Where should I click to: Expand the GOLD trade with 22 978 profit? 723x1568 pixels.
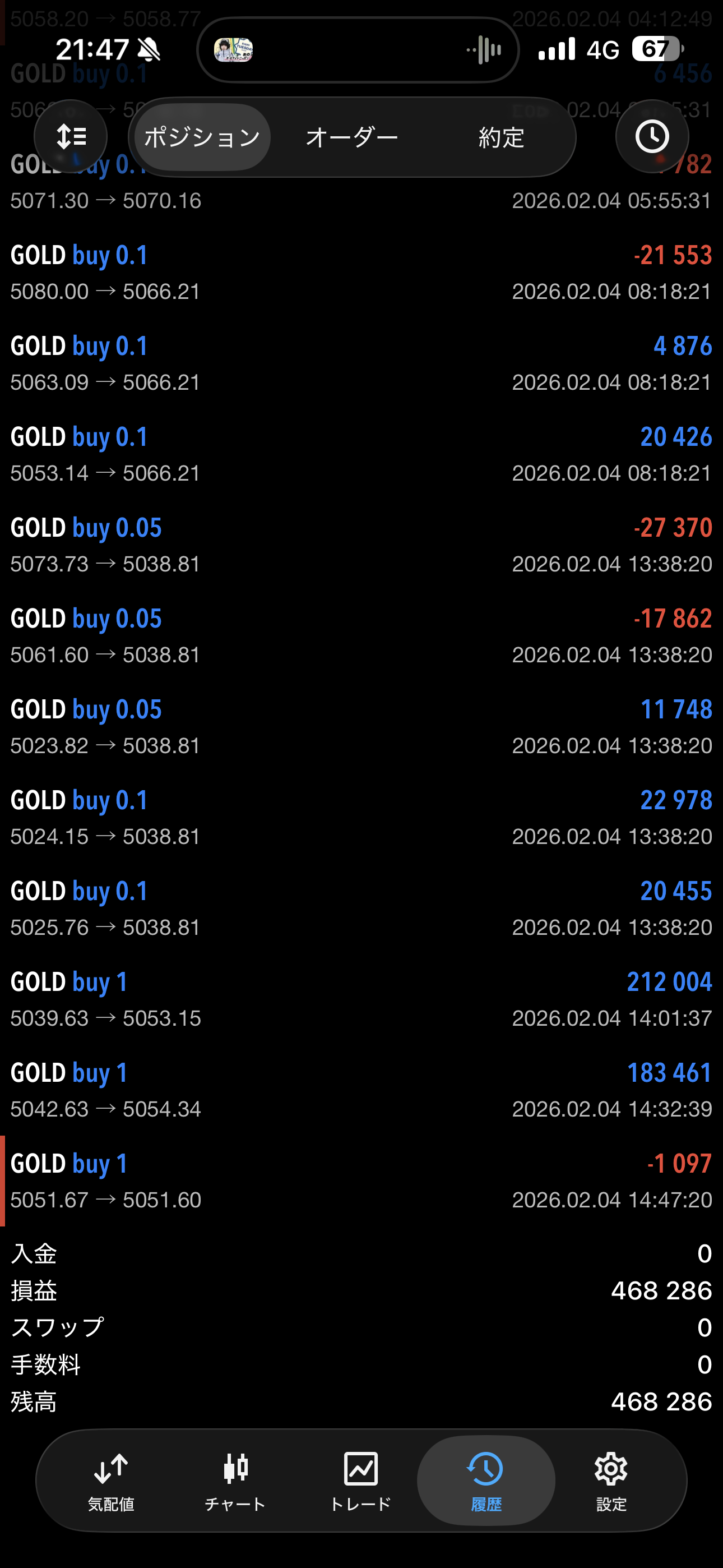click(x=361, y=817)
